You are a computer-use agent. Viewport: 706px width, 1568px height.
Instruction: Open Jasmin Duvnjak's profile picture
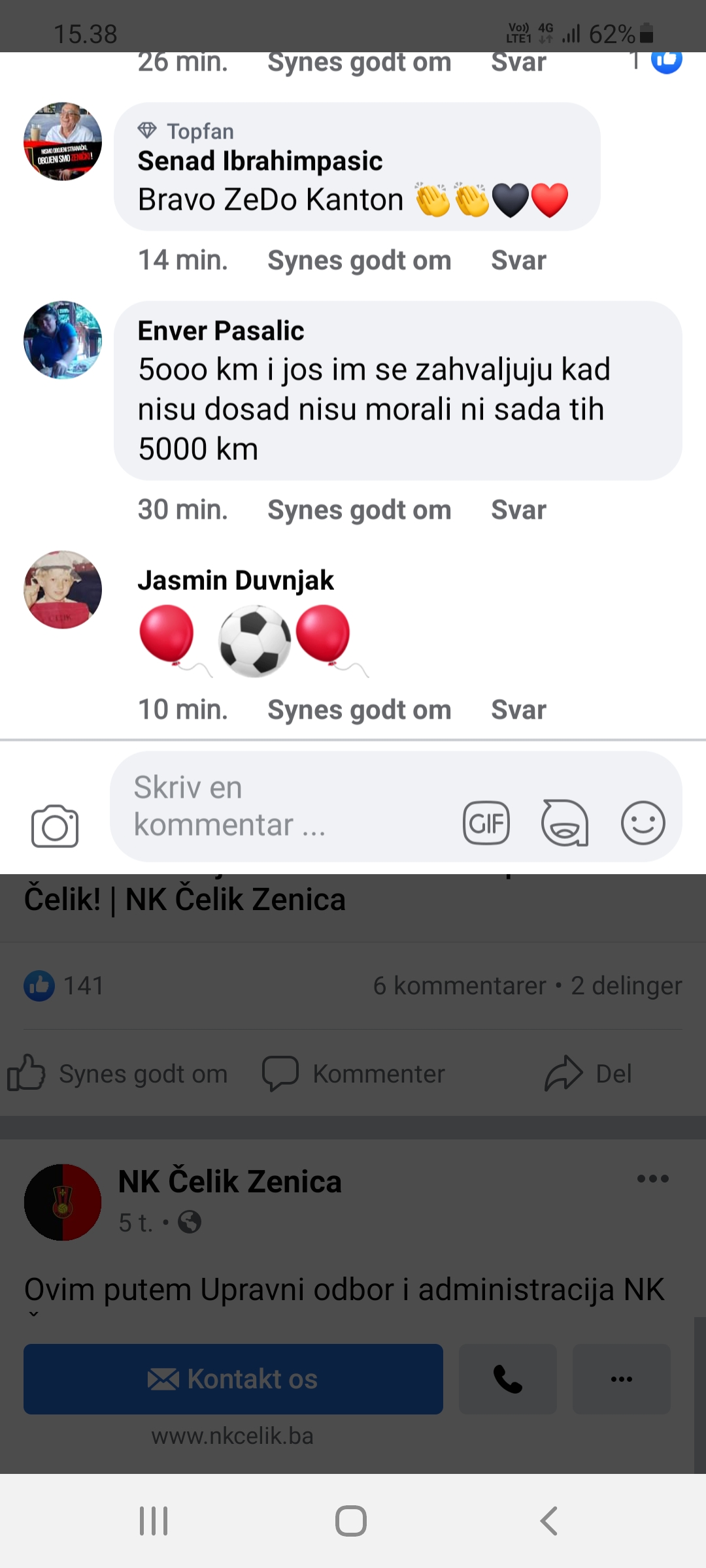(63, 589)
